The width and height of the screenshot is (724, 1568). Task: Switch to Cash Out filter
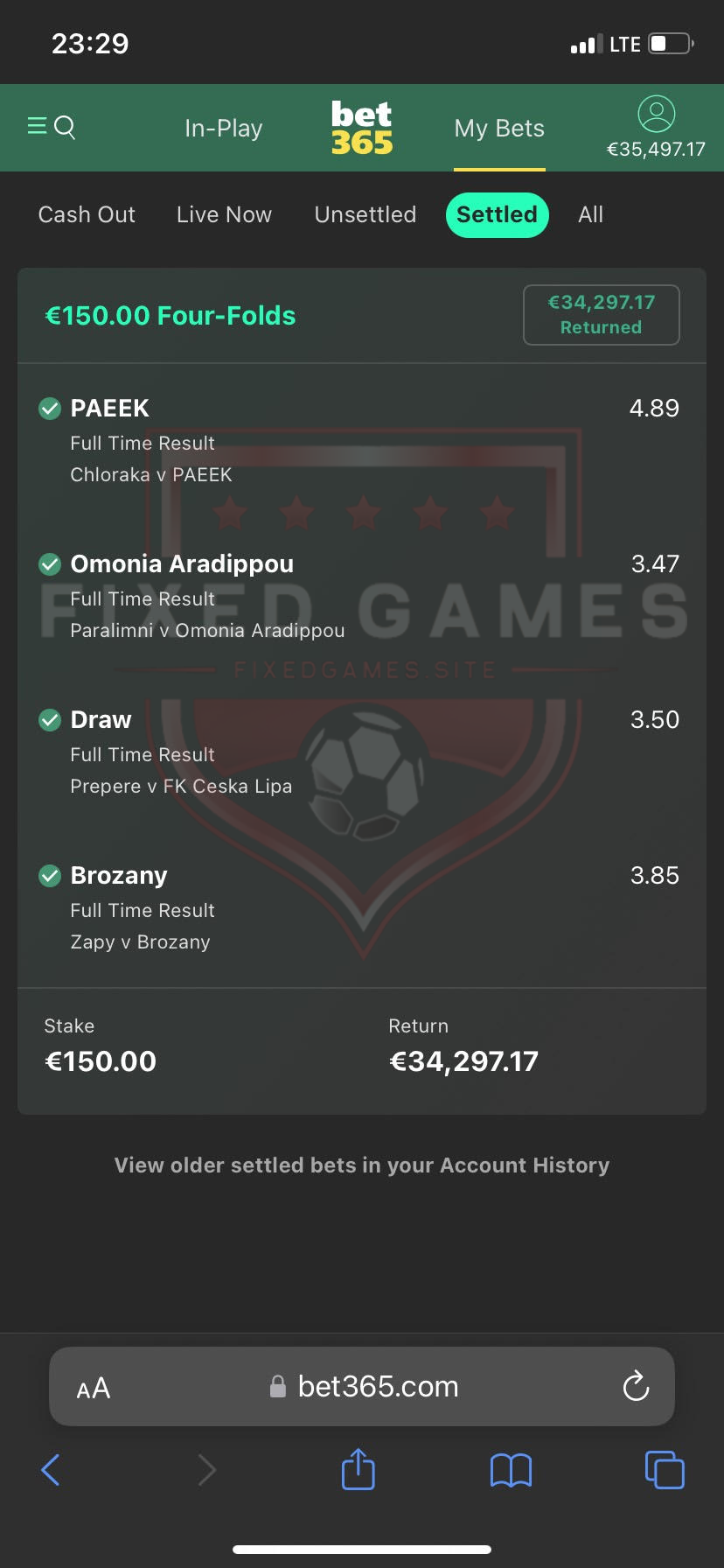[x=87, y=214]
